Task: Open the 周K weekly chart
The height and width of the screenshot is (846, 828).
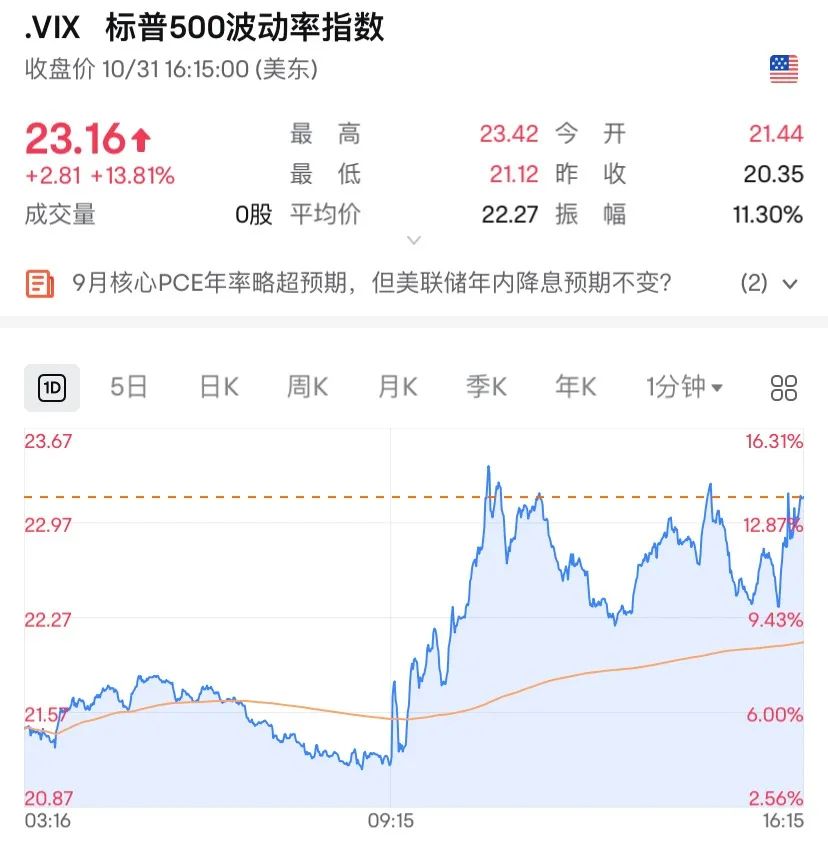Action: pyautogui.click(x=307, y=387)
